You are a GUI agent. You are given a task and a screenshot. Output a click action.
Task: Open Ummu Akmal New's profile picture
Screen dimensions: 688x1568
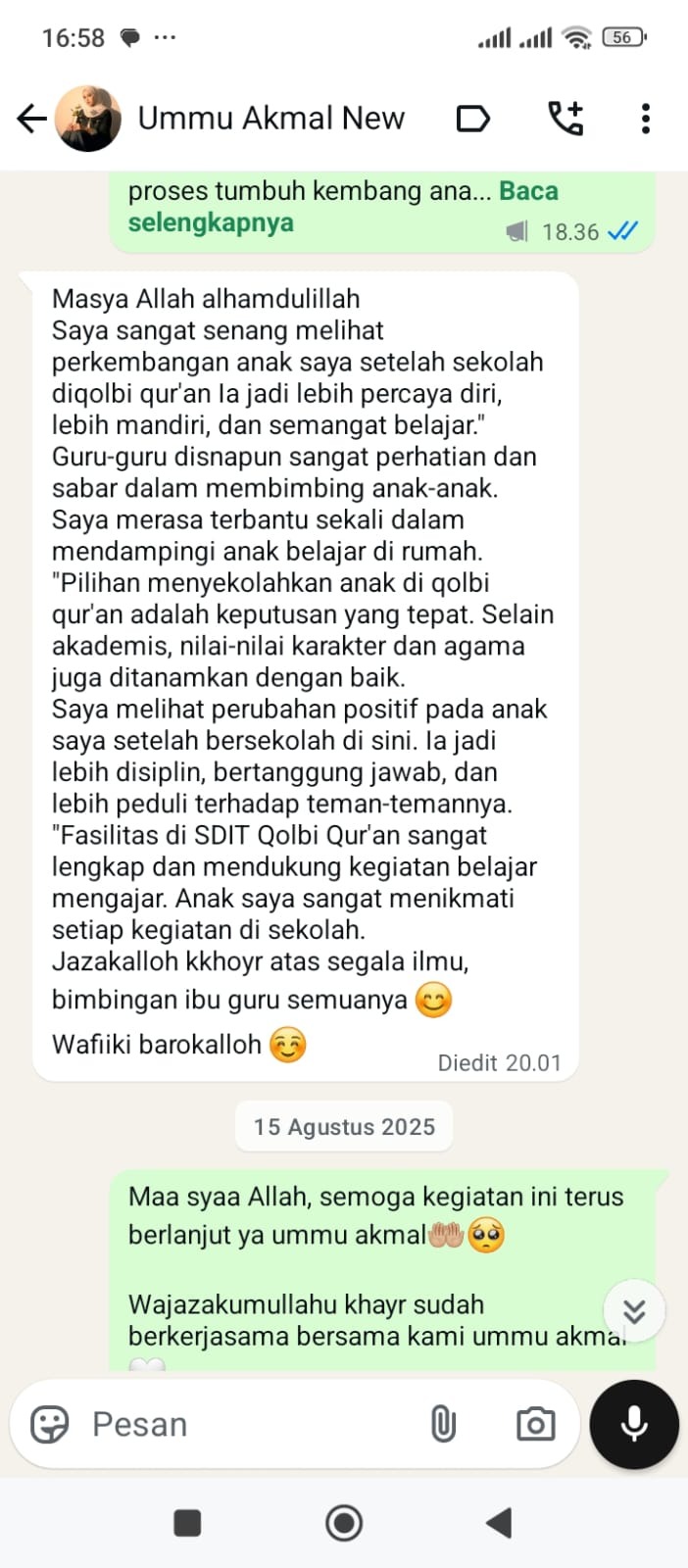pyautogui.click(x=89, y=119)
